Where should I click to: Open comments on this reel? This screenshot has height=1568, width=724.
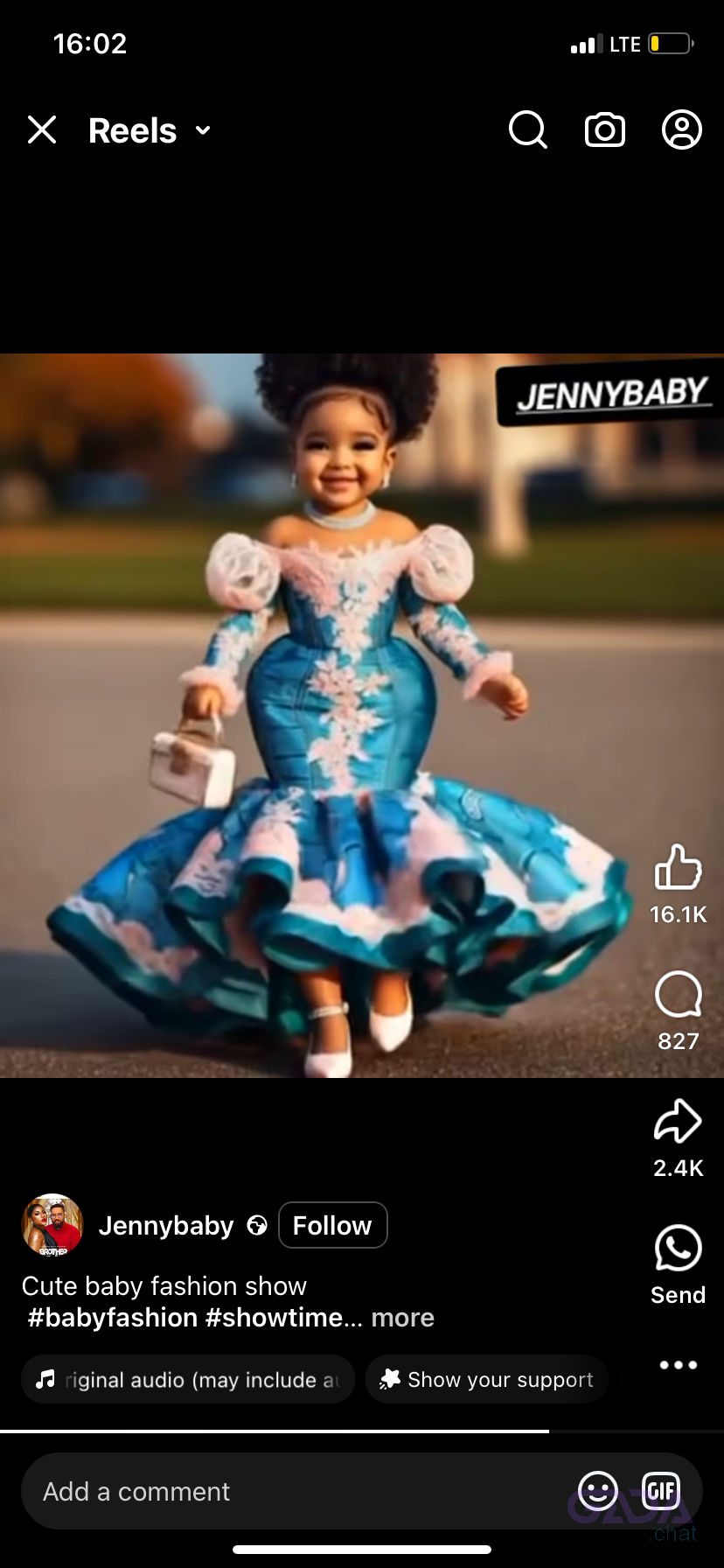tap(678, 995)
